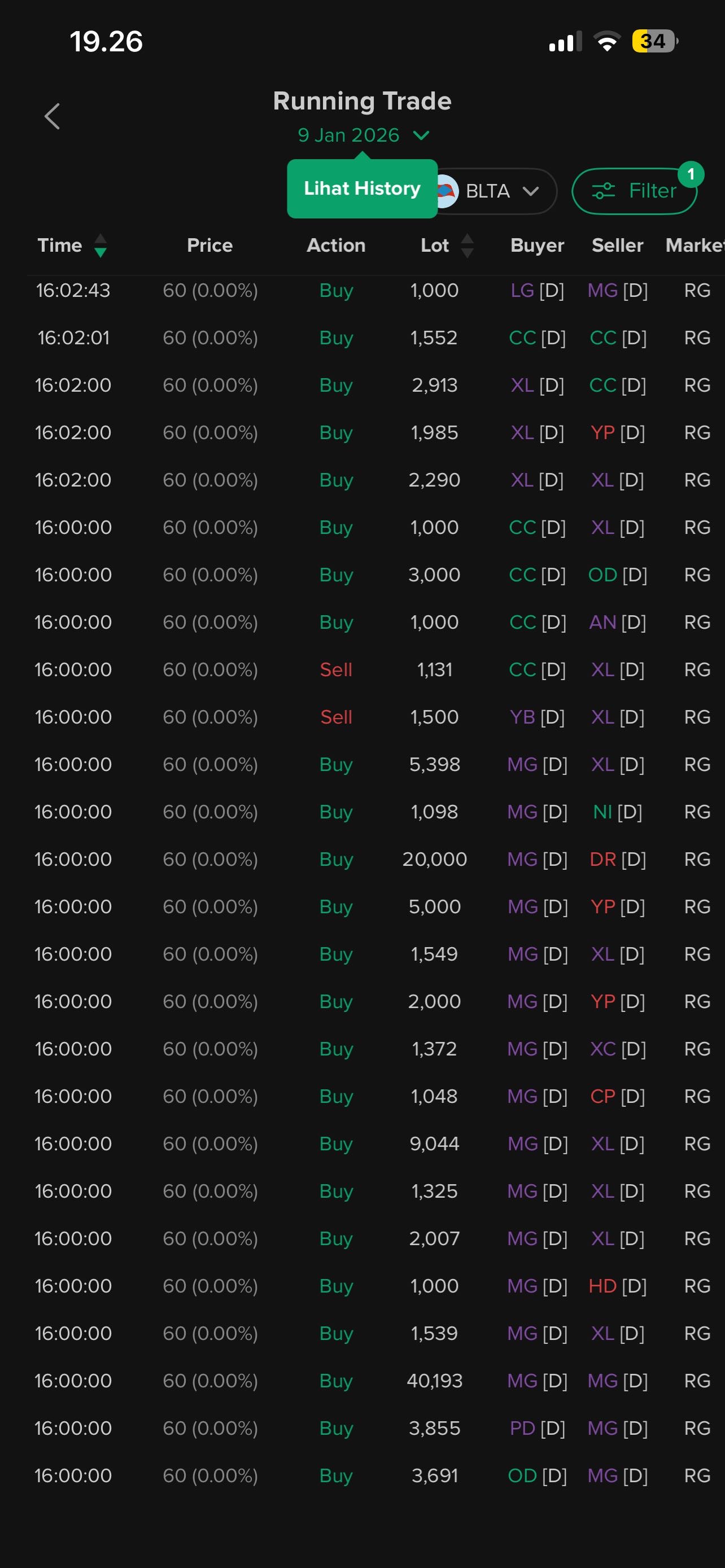Sort trades by Lot column
Viewport: 725px width, 1568px height.
[x=447, y=246]
